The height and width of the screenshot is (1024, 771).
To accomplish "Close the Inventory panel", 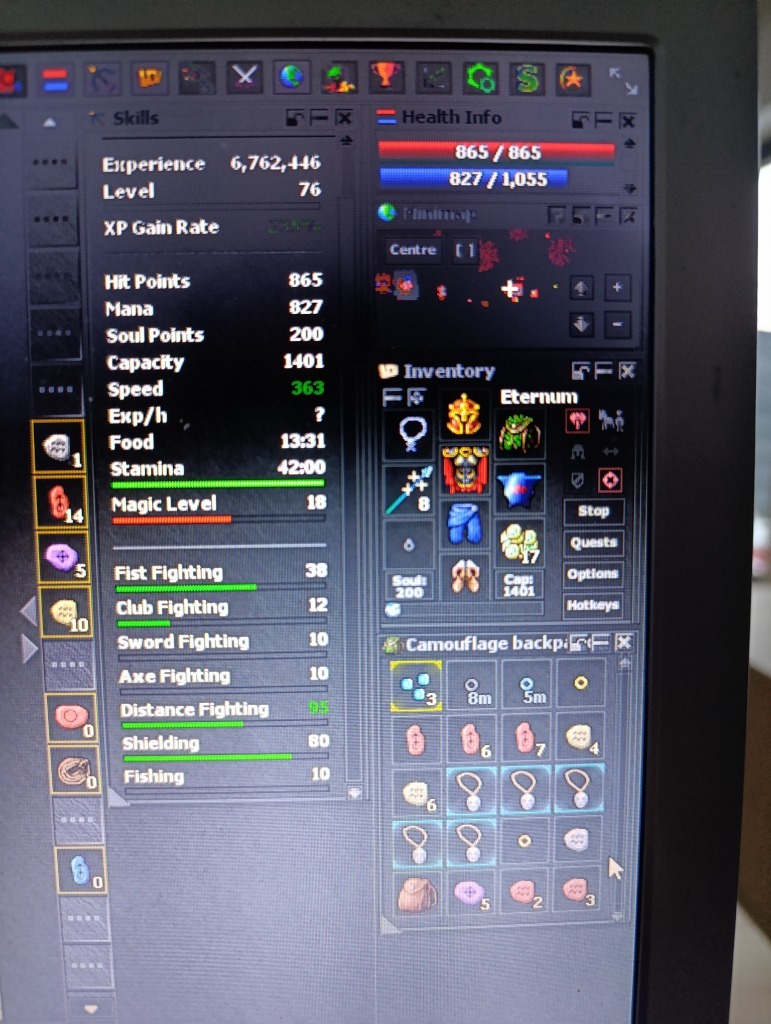I will pyautogui.click(x=626, y=371).
